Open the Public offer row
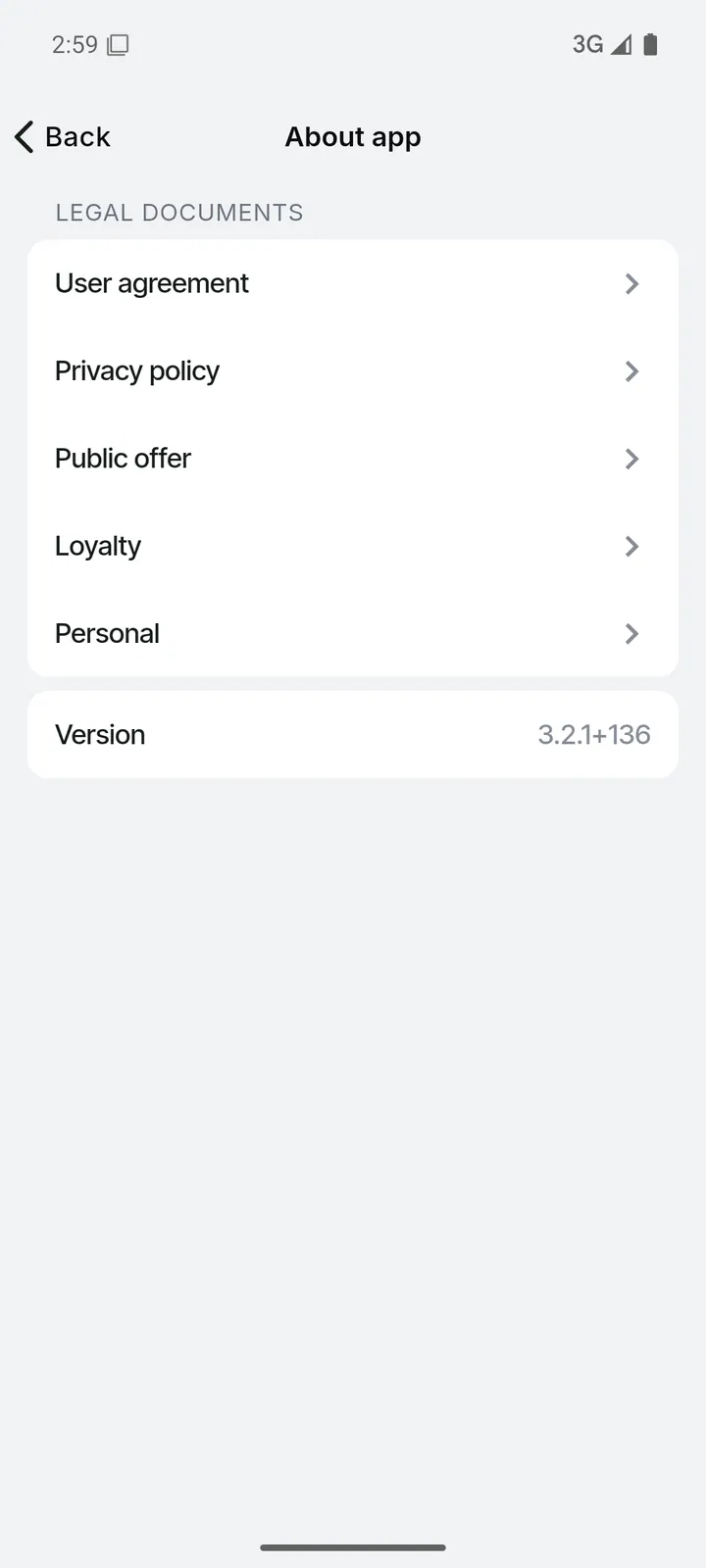 pos(353,459)
